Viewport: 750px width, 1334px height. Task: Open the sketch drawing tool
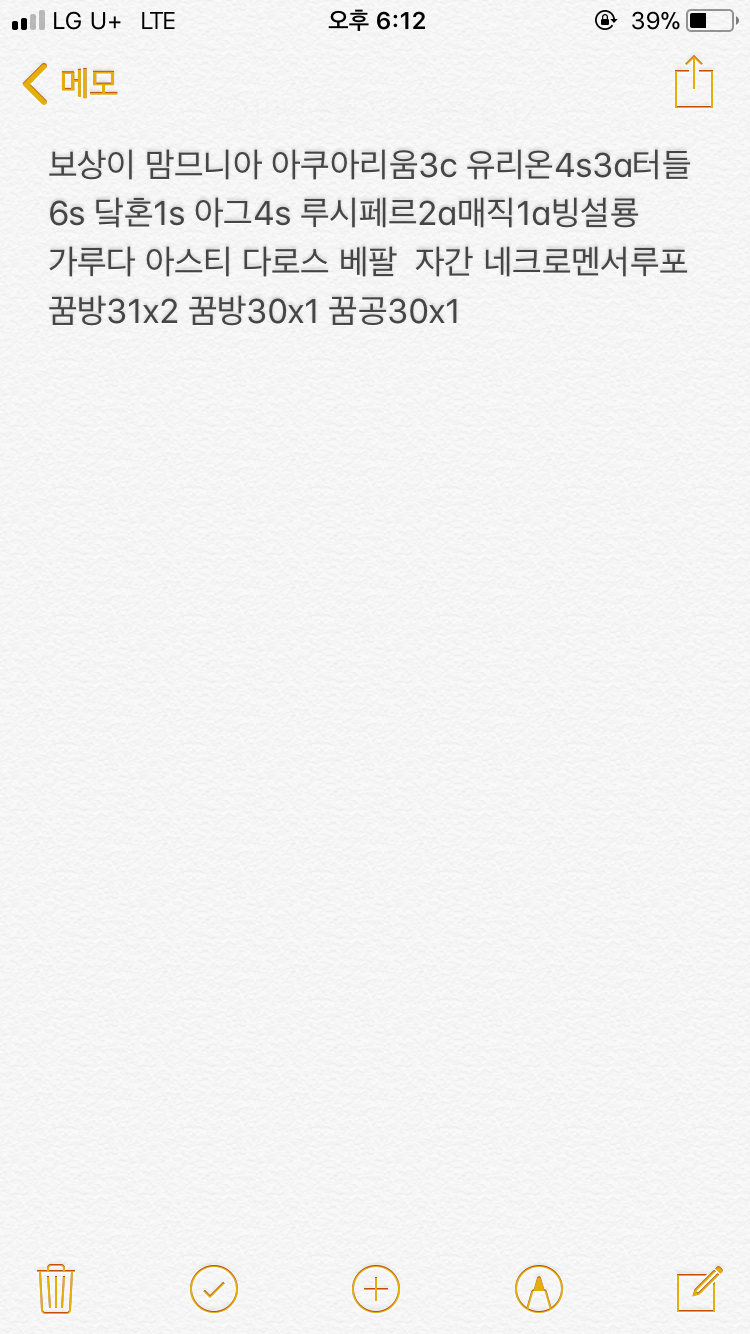(x=538, y=1288)
